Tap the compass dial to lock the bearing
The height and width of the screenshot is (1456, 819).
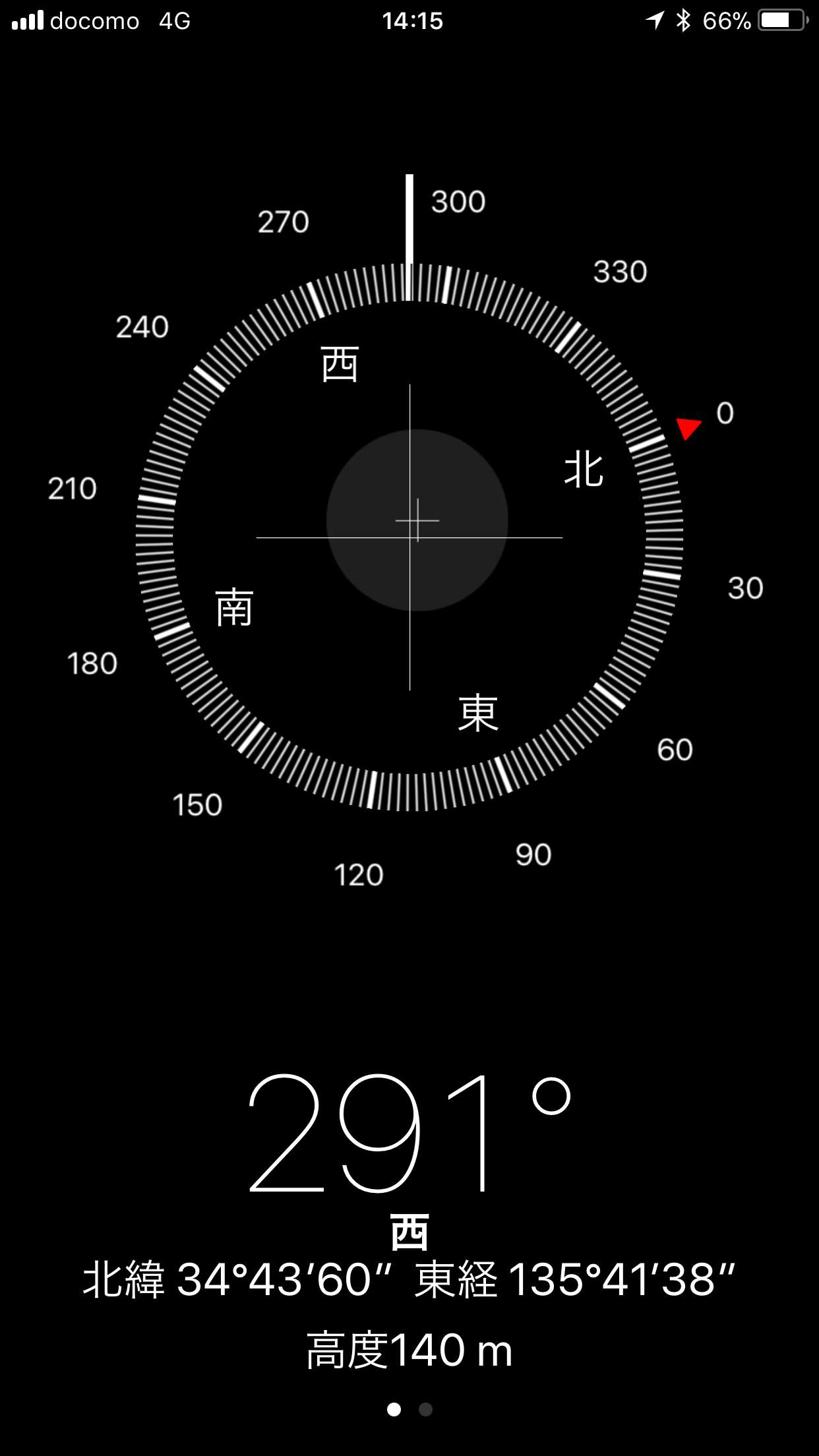coord(409,537)
